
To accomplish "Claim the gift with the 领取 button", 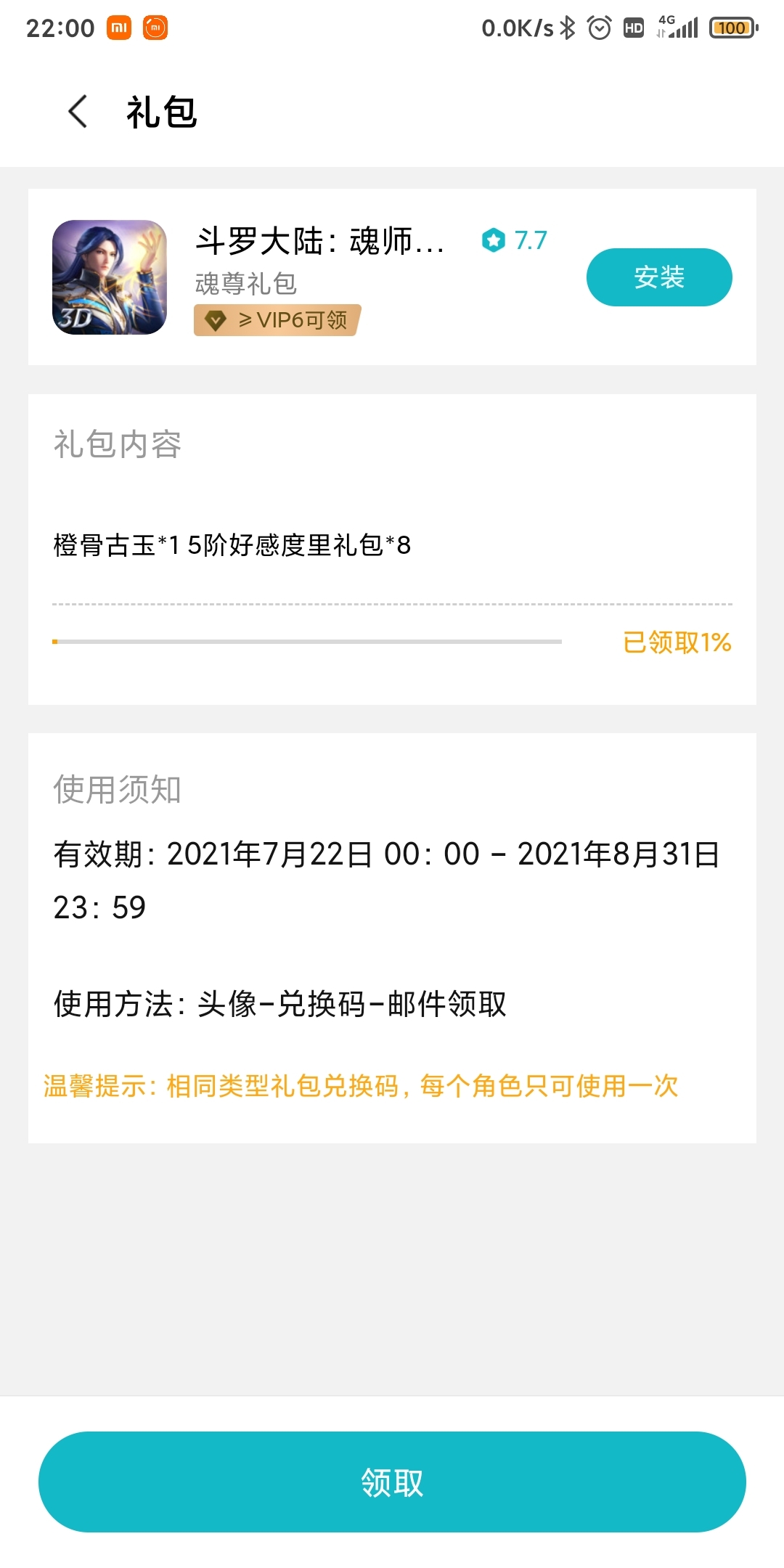I will 392,1482.
